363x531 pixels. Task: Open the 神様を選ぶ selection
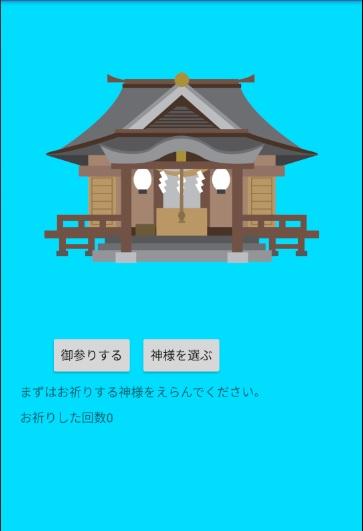(x=181, y=355)
